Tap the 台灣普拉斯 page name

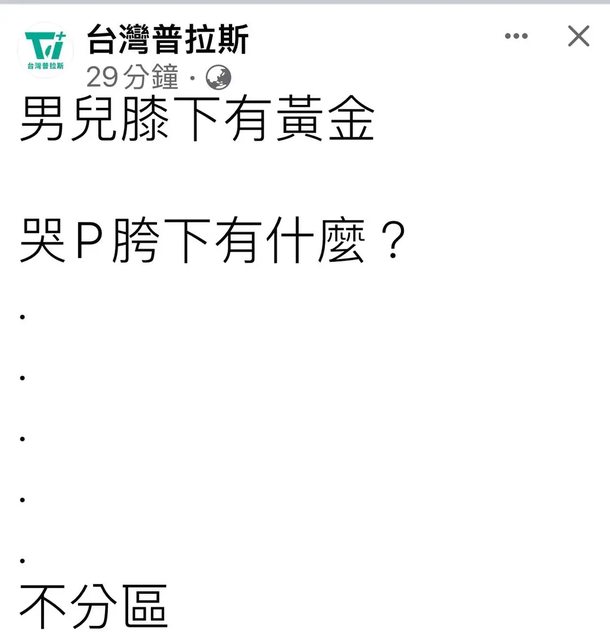pos(168,40)
